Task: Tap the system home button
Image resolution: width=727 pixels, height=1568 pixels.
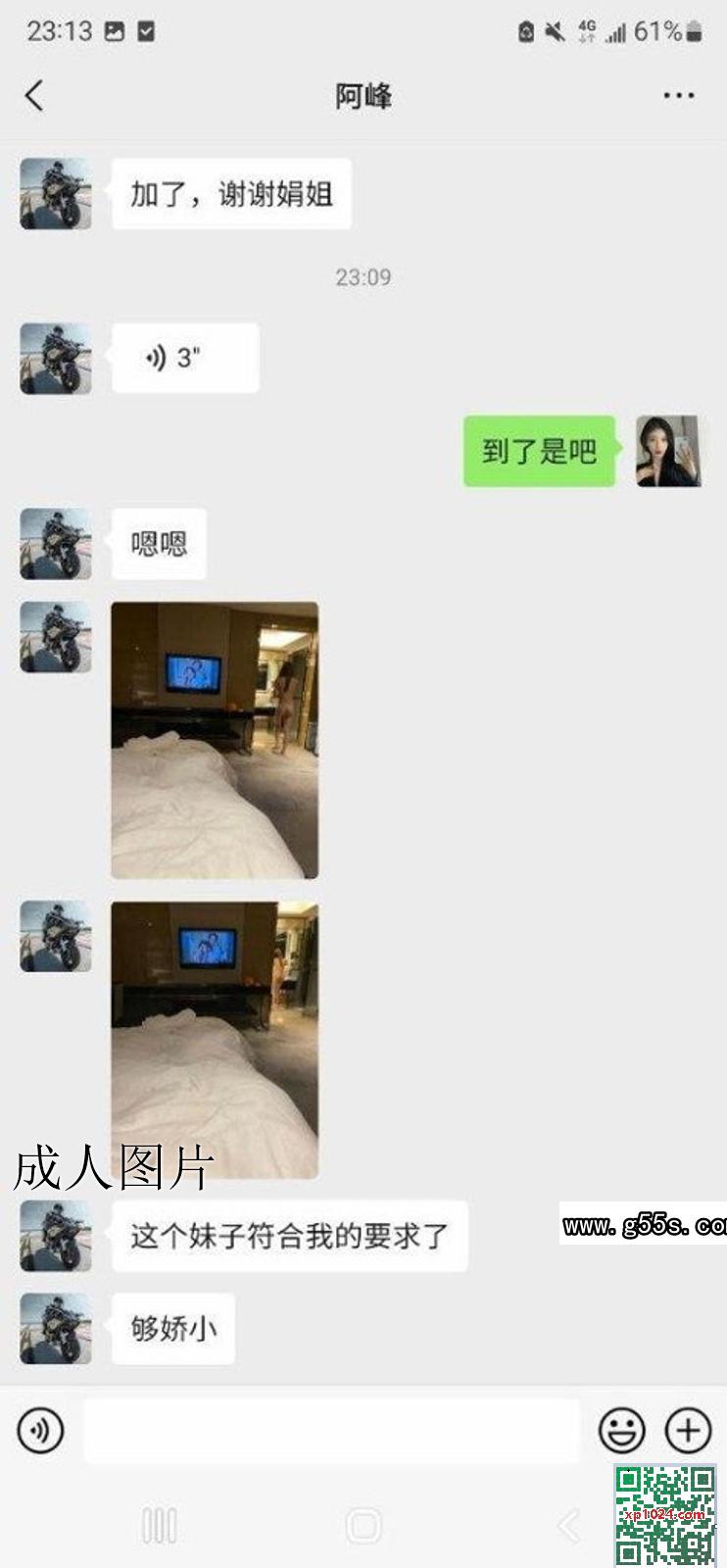Action: tap(363, 1526)
